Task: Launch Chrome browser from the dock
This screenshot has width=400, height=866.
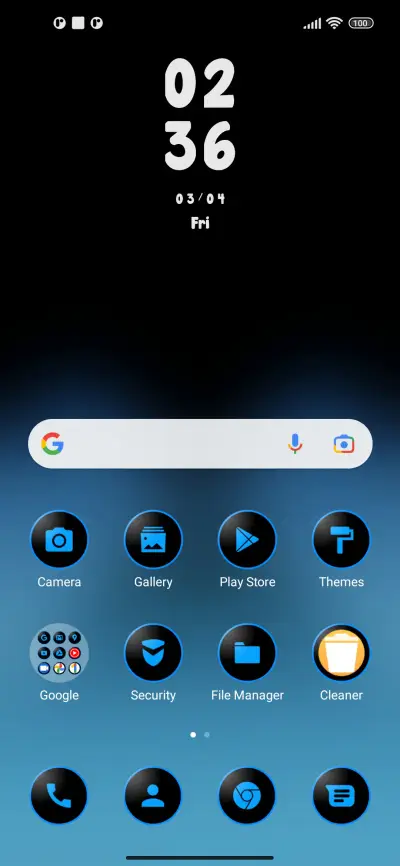Action: 247,796
